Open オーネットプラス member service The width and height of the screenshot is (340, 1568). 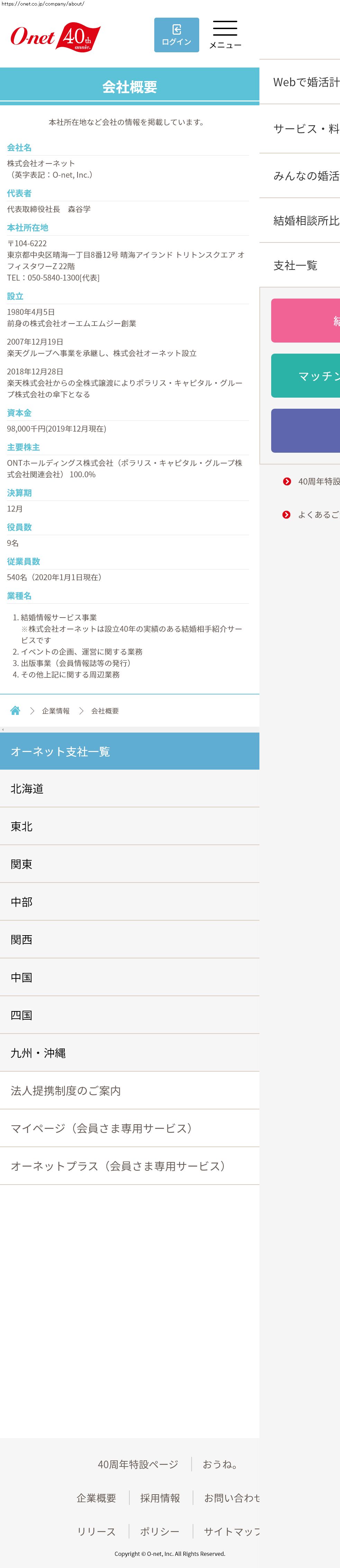point(130,1166)
